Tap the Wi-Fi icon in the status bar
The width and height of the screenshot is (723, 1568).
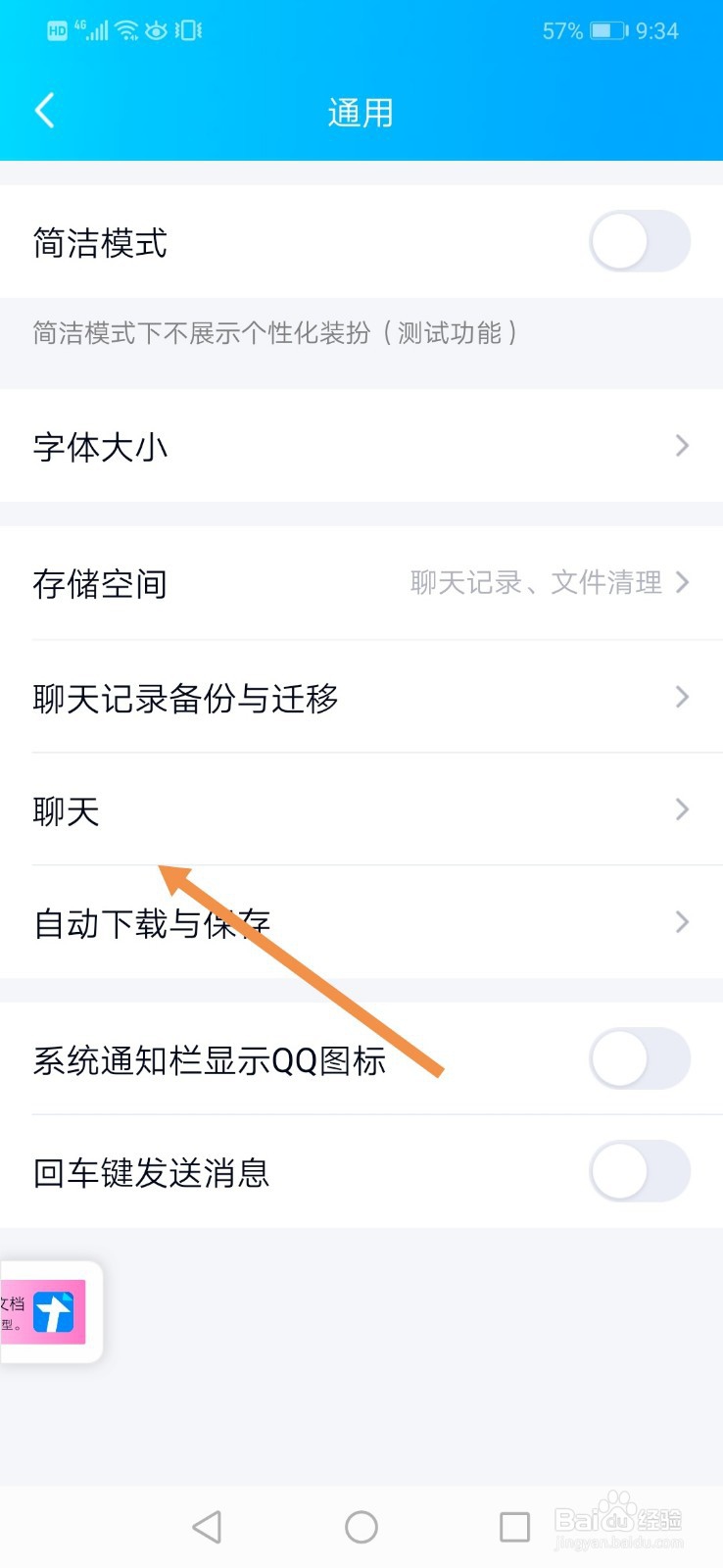pyautogui.click(x=126, y=30)
